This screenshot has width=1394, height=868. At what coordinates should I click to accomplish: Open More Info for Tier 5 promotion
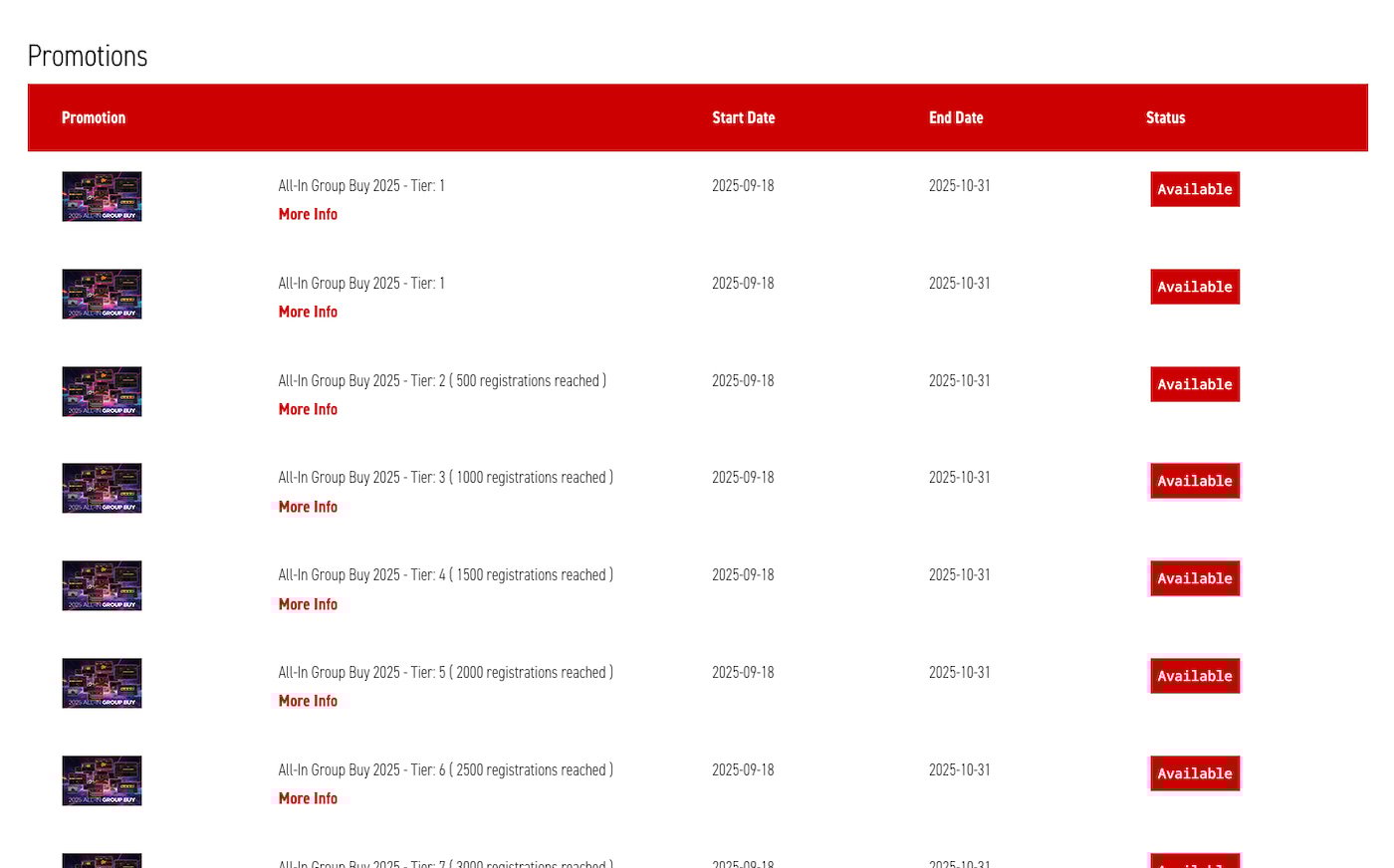pos(308,701)
